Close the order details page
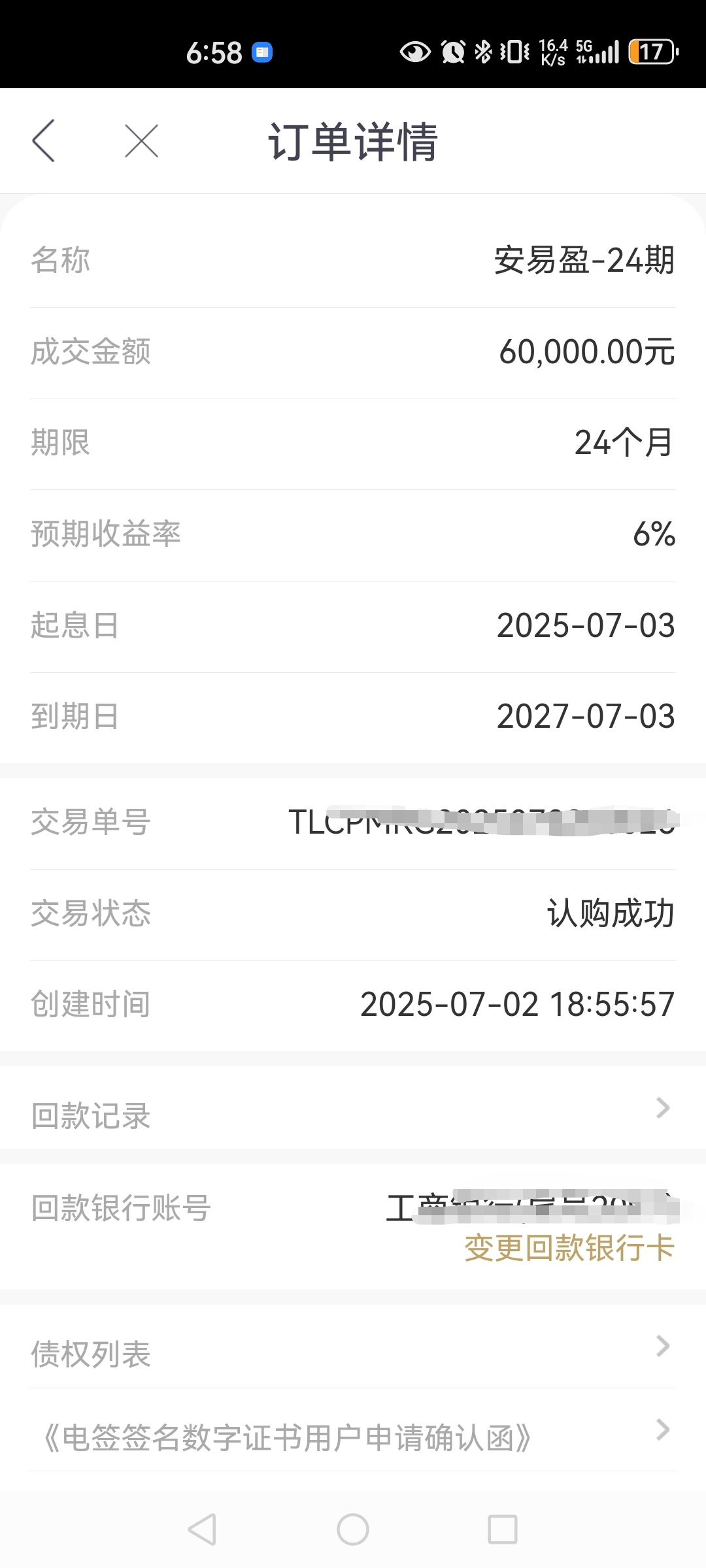The height and width of the screenshot is (1568, 706). pyautogui.click(x=141, y=140)
